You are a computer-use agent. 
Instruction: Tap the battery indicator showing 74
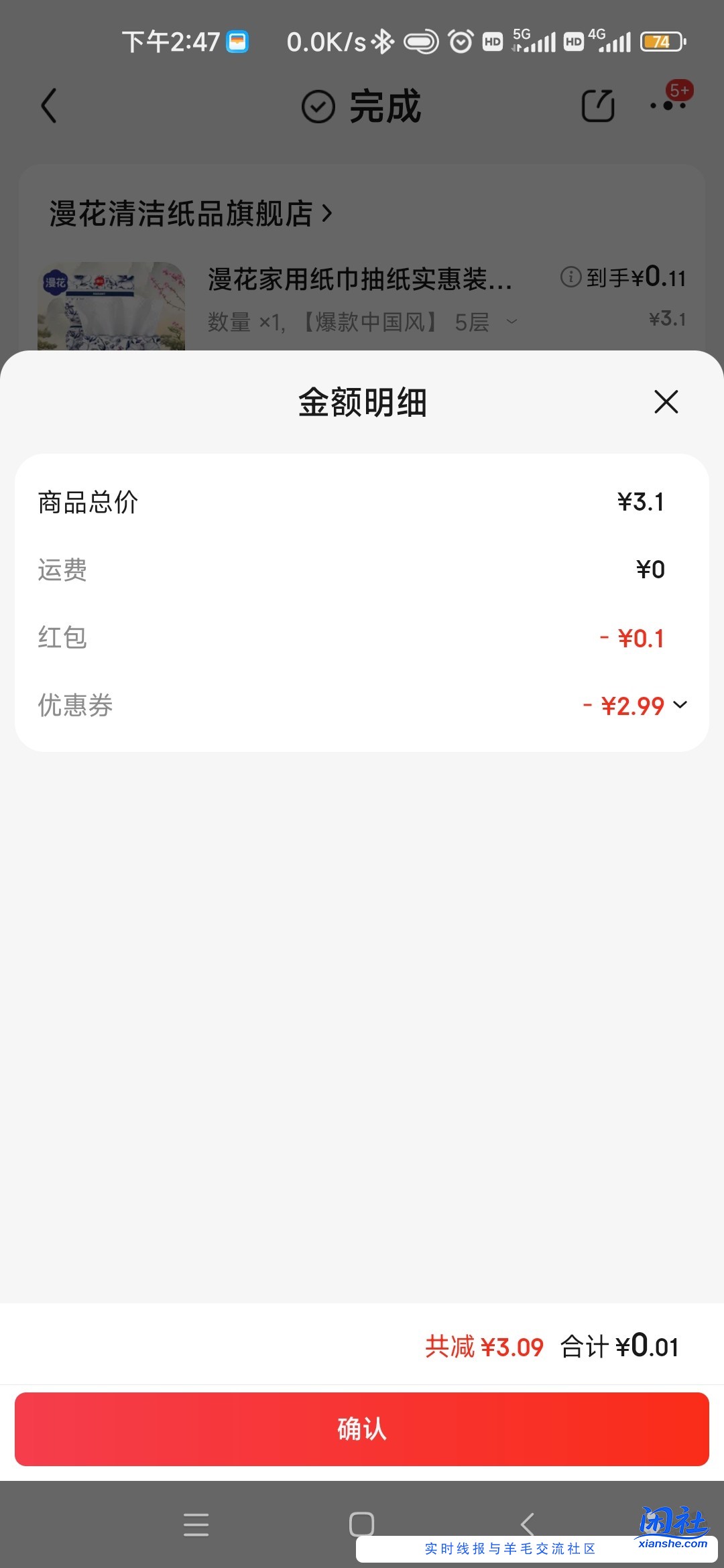(x=660, y=42)
